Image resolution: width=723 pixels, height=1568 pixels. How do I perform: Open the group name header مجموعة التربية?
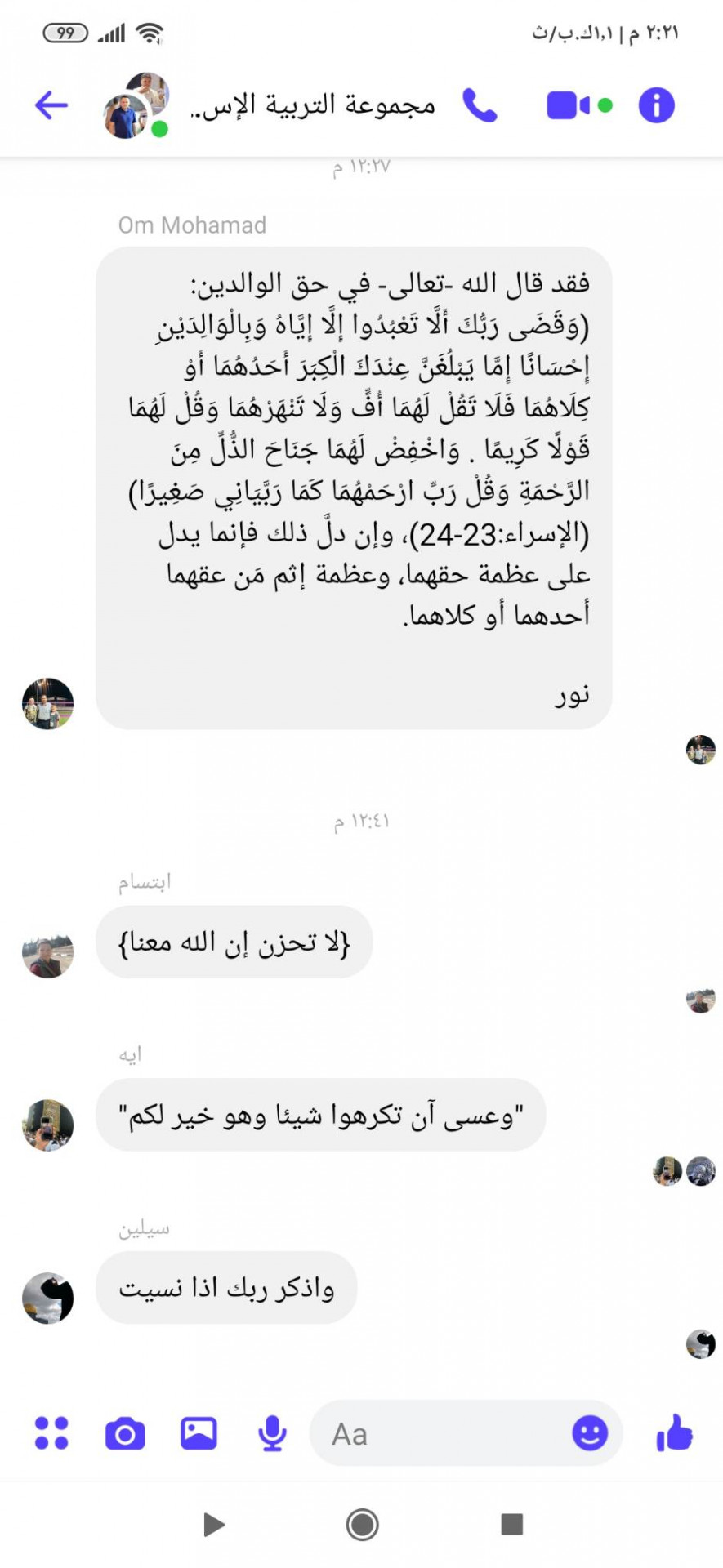[313, 105]
